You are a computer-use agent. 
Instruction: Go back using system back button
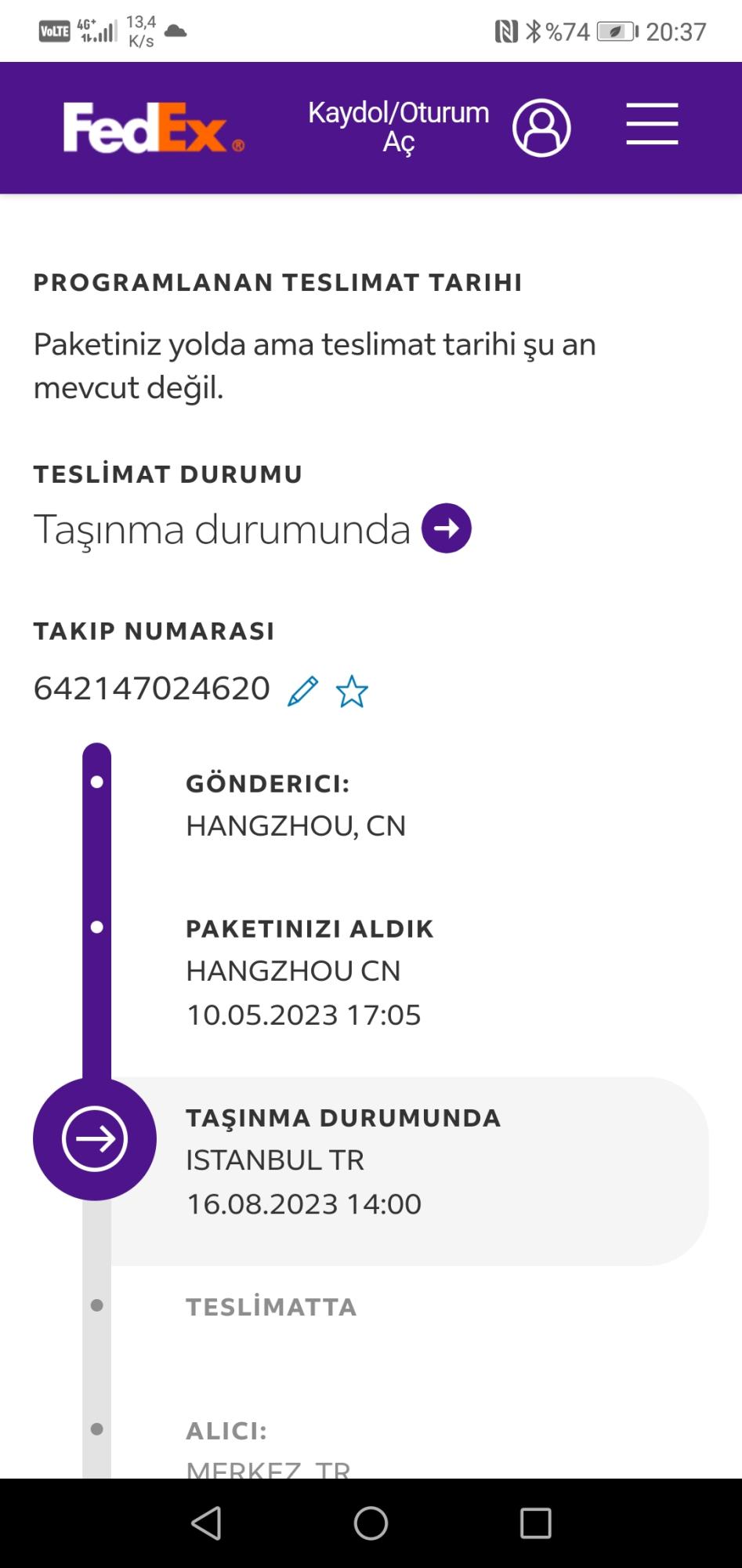point(206,1523)
